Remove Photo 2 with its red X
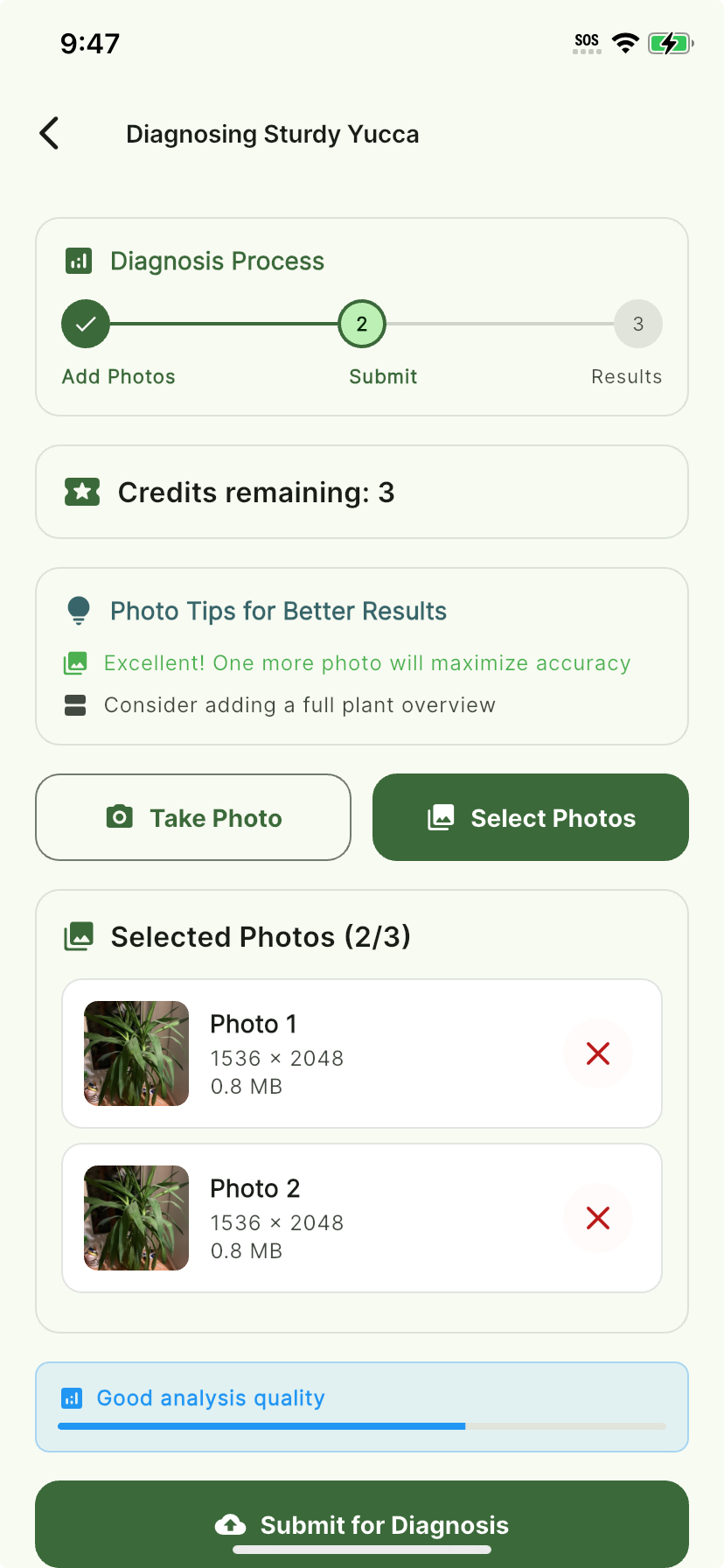The width and height of the screenshot is (724, 1568). (598, 1218)
